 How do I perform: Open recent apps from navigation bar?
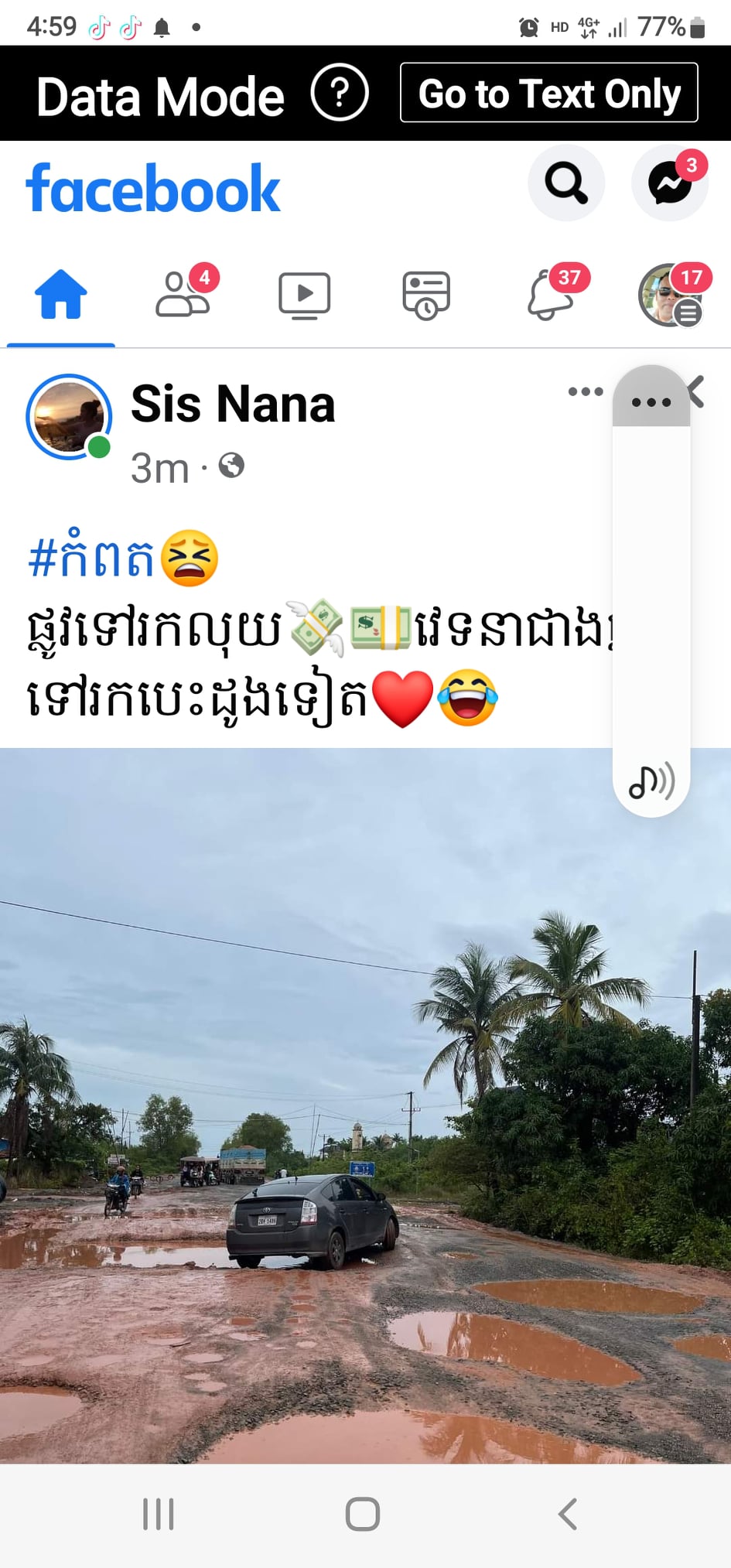pyautogui.click(x=159, y=1514)
